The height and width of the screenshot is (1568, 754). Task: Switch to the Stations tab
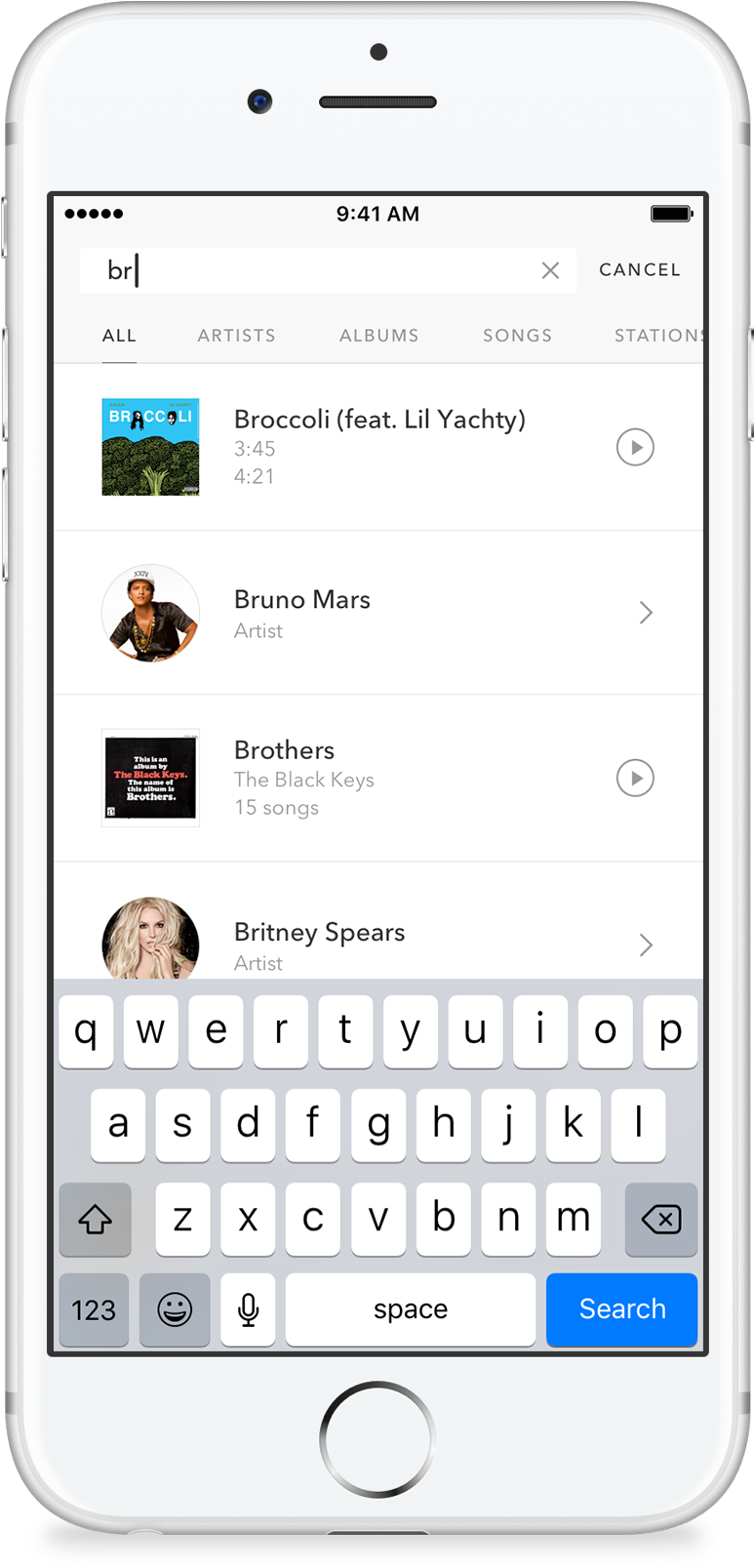pyautogui.click(x=657, y=336)
